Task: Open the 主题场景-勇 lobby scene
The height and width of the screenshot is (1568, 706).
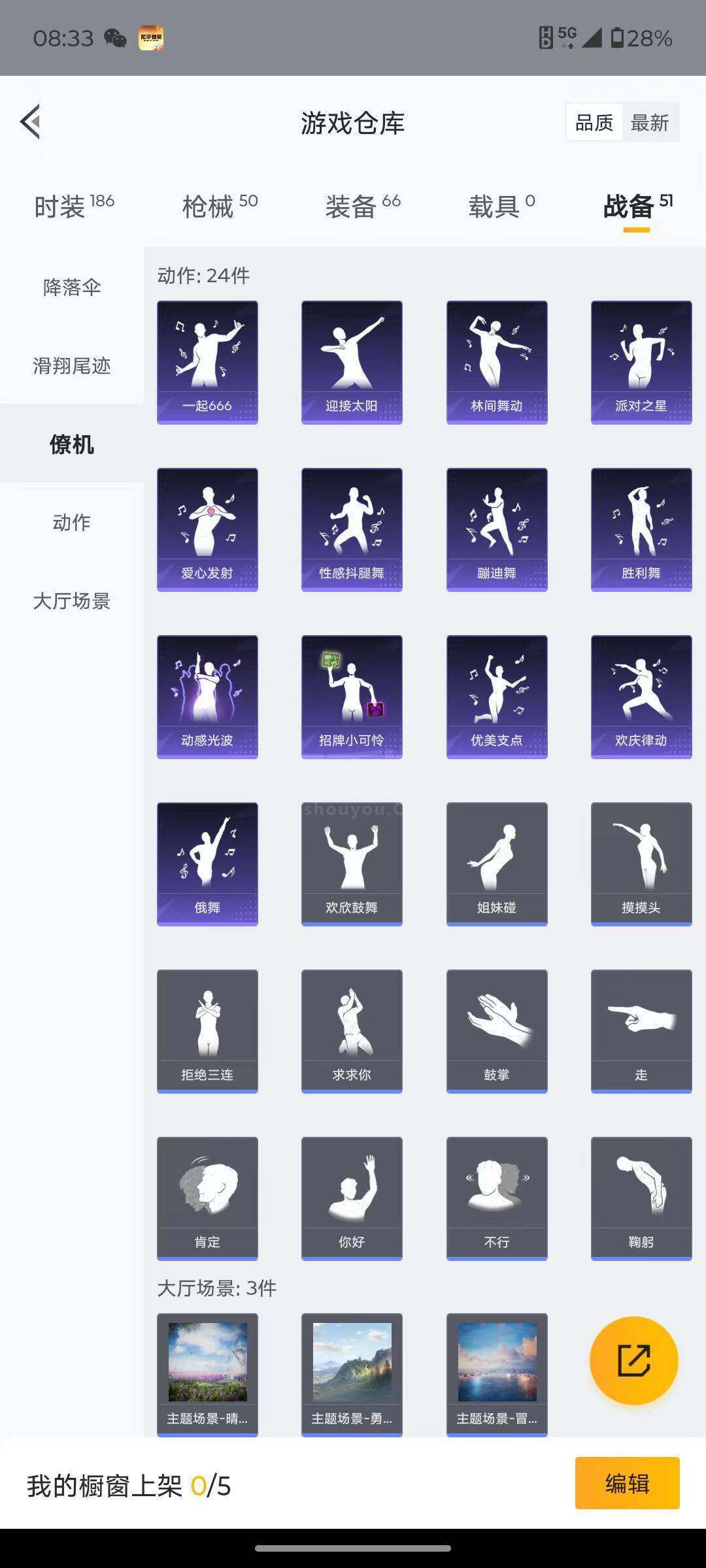Action: 352,1375
